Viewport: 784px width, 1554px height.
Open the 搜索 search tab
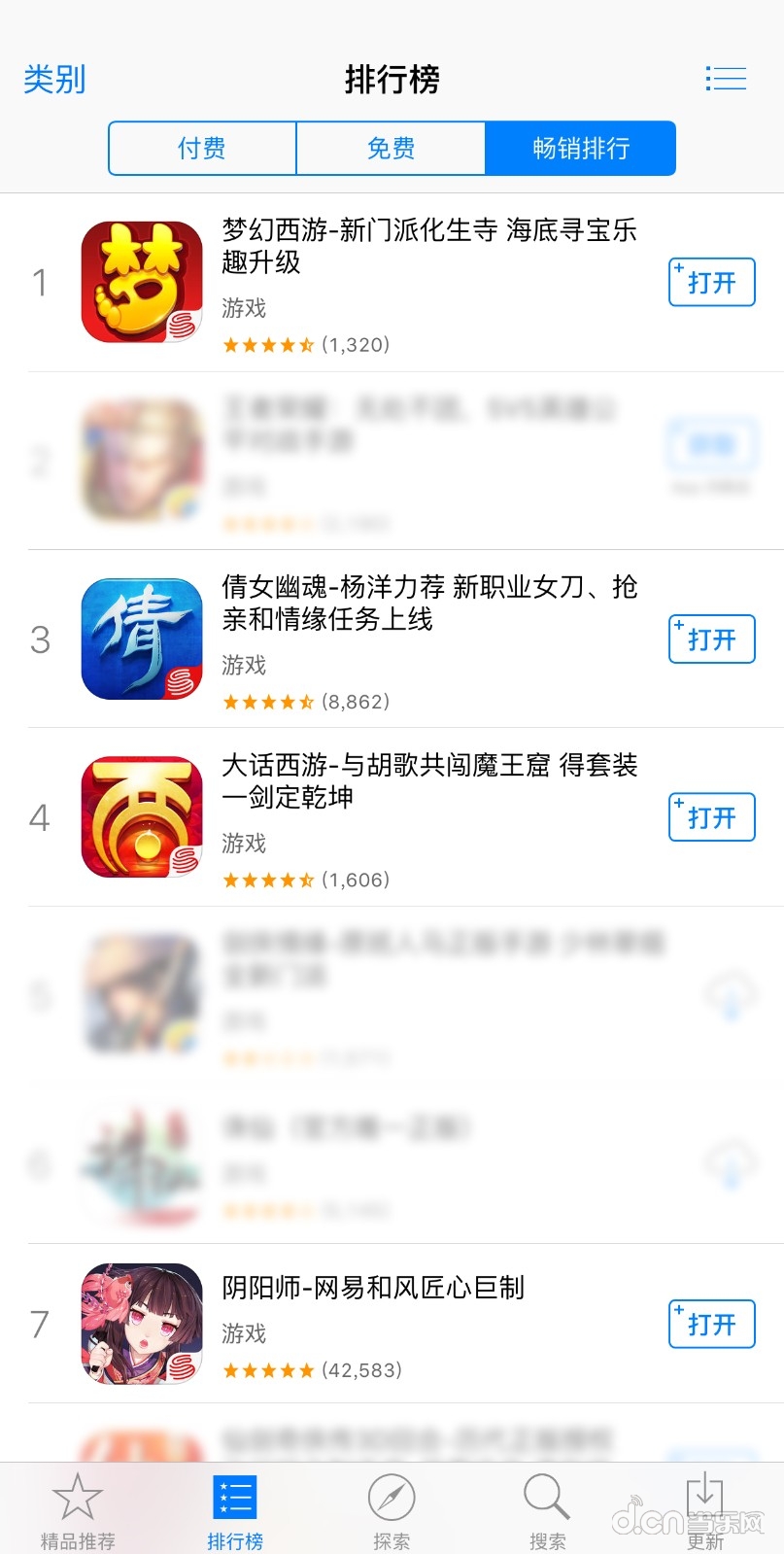coord(547,1509)
